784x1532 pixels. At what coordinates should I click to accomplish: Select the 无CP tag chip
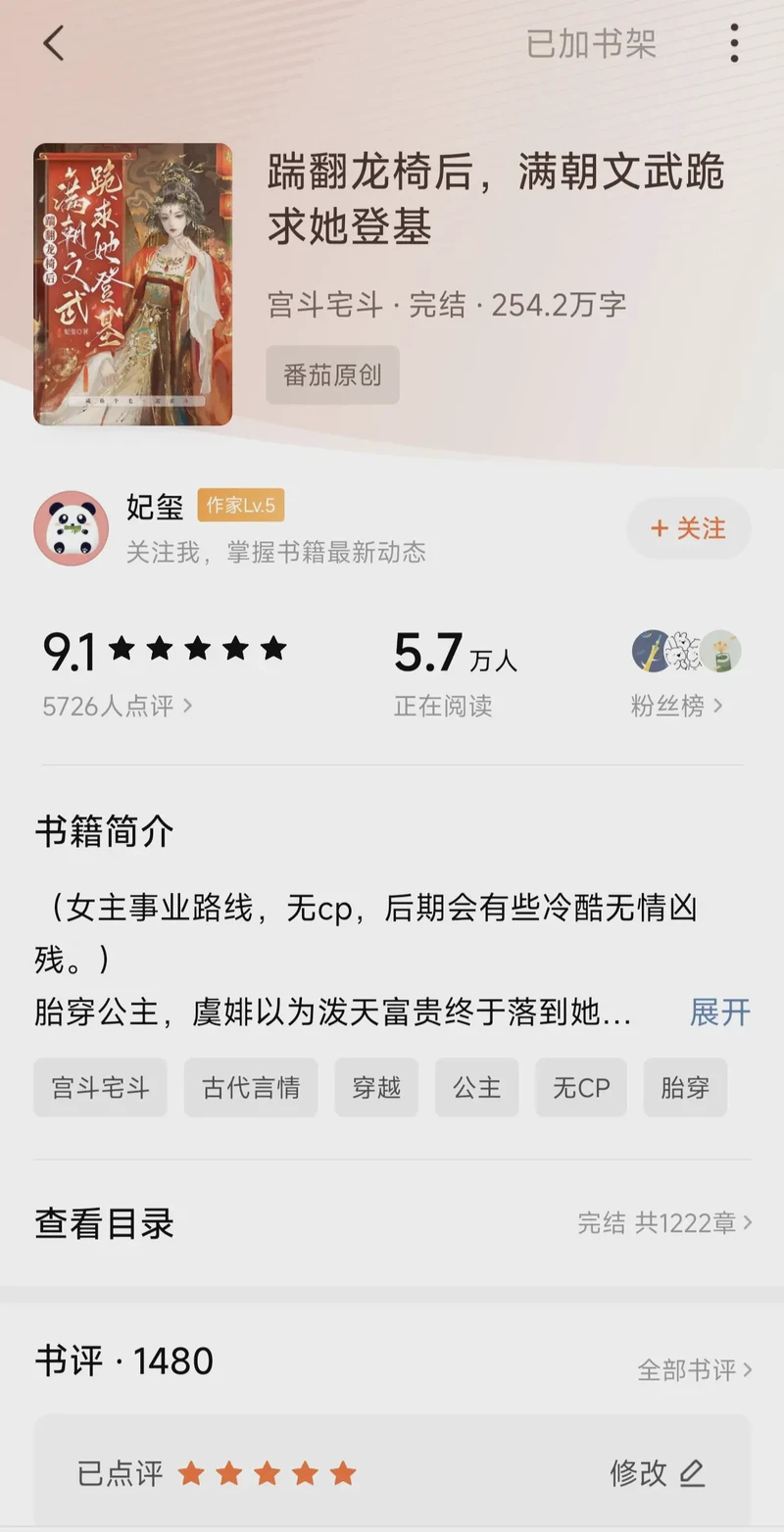pos(581,1087)
